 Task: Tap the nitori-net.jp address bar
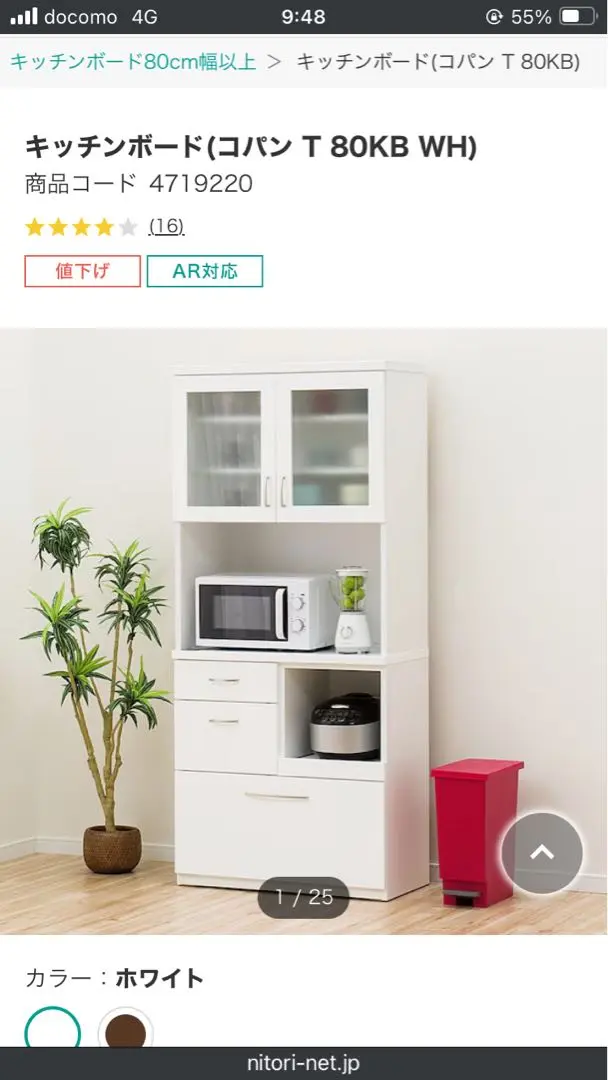pyautogui.click(x=304, y=1063)
